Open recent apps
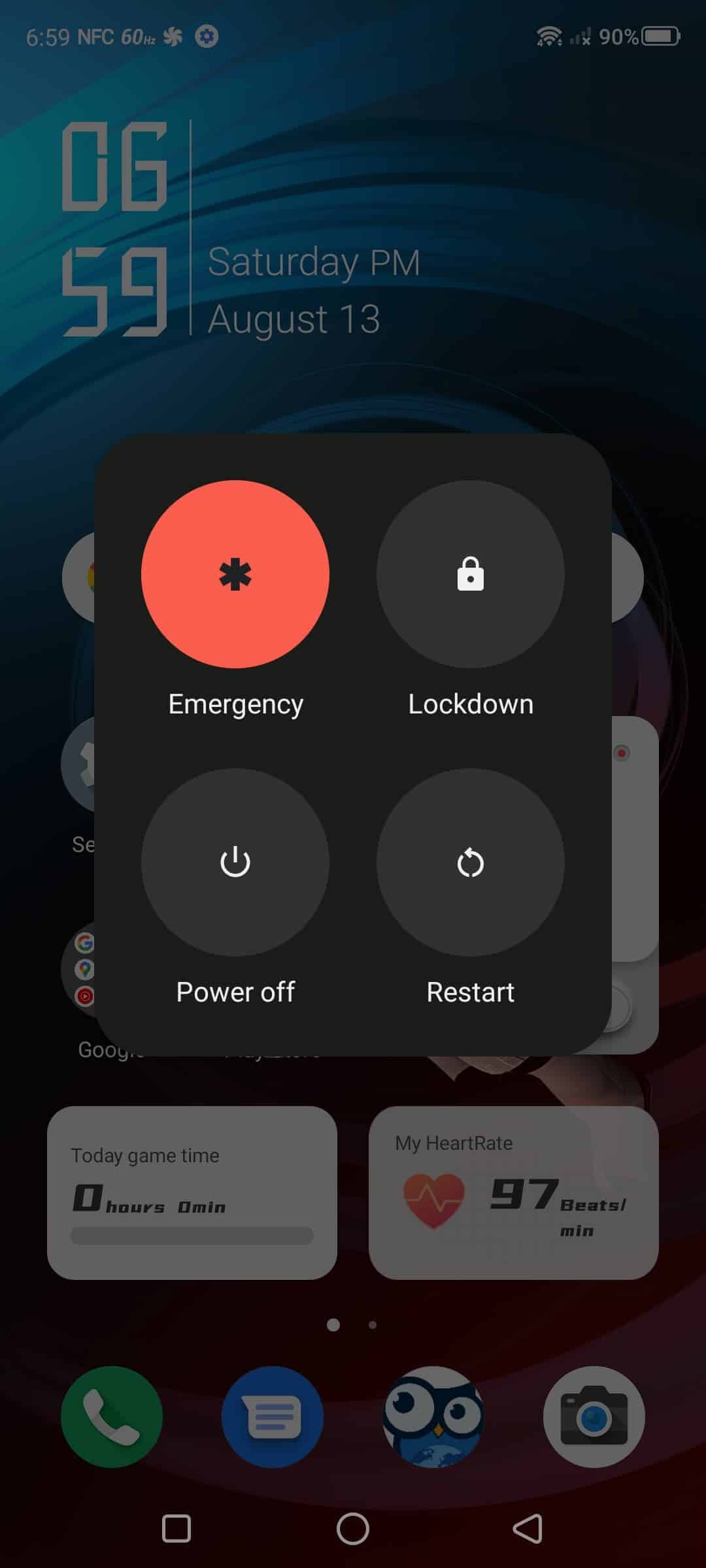 (176, 1529)
